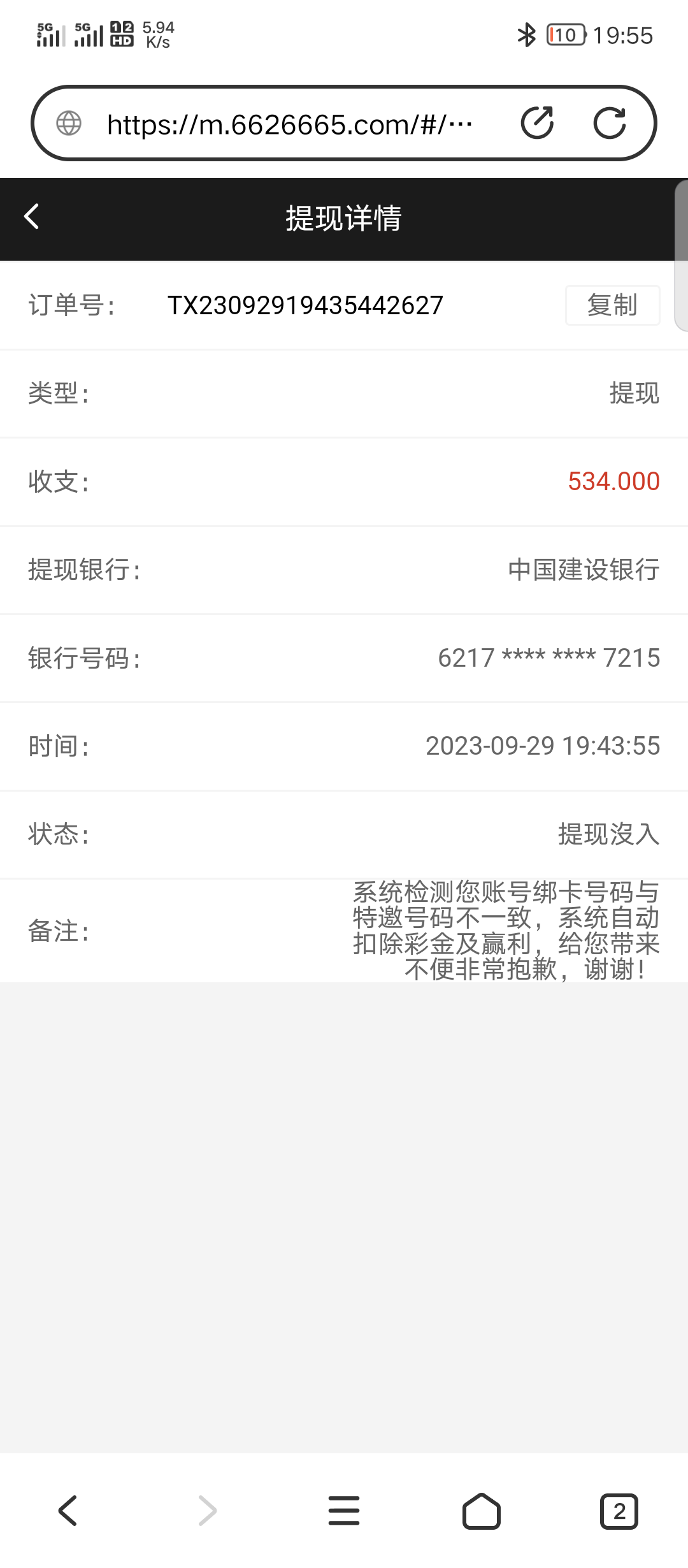The height and width of the screenshot is (1568, 688).
Task: Open the browser menu icon at the bottom
Action: (344, 1511)
